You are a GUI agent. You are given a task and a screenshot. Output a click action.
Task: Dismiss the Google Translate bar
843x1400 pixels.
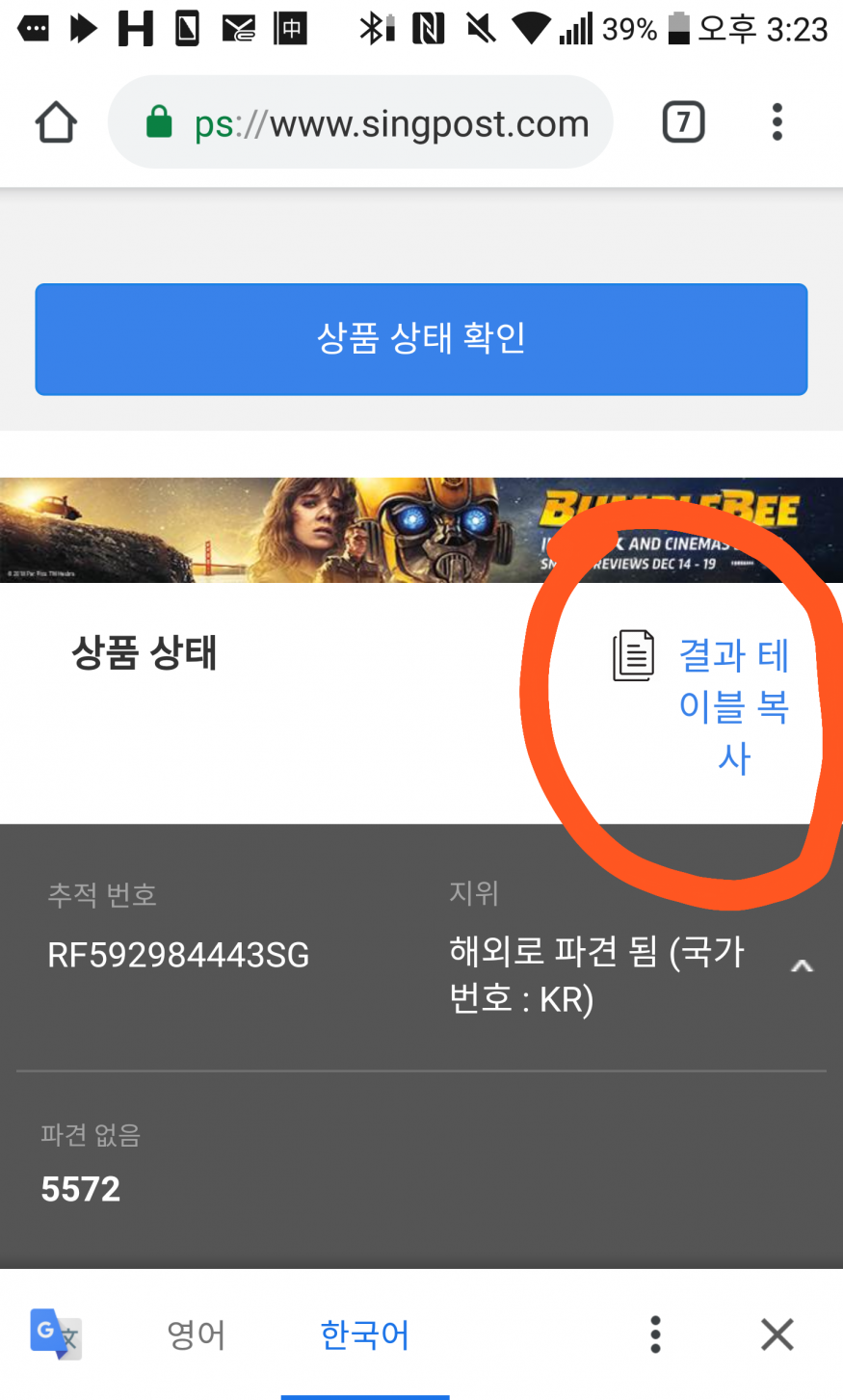(x=777, y=1334)
